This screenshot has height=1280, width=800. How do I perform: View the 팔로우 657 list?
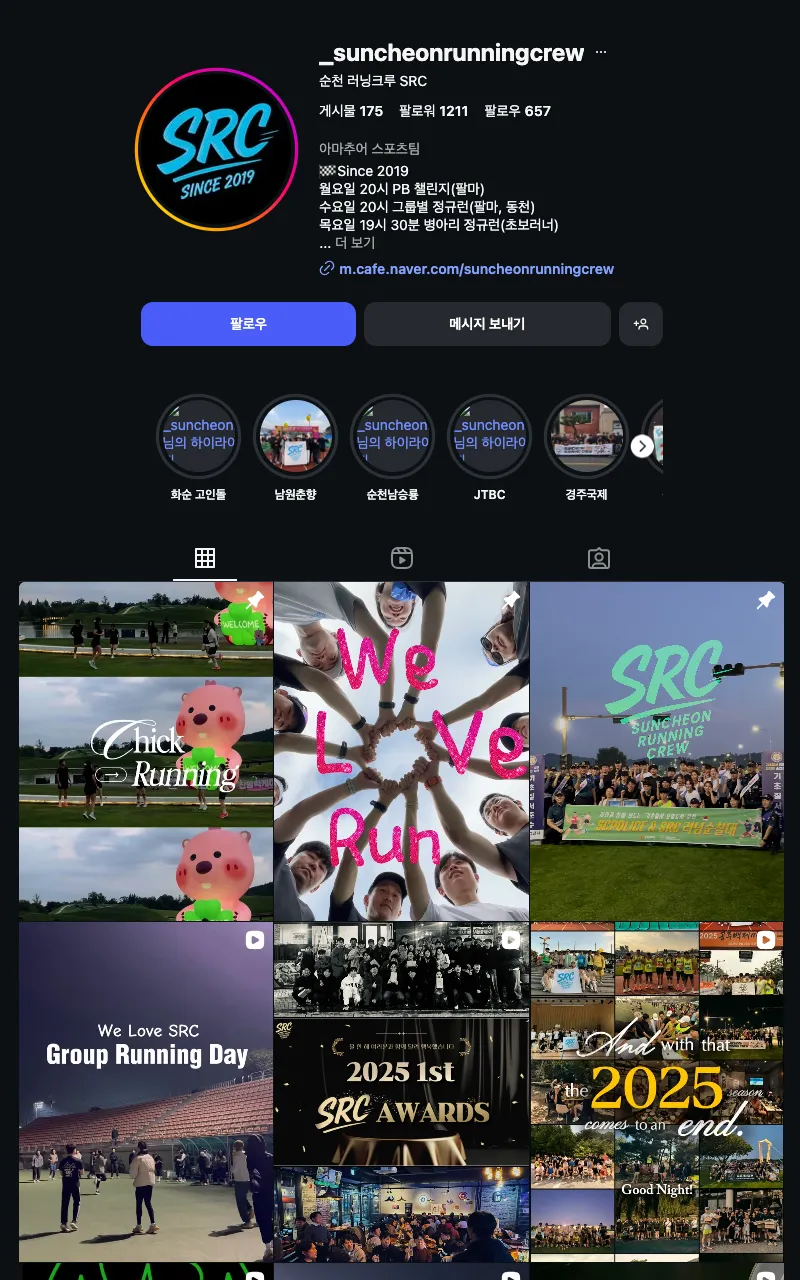point(517,111)
